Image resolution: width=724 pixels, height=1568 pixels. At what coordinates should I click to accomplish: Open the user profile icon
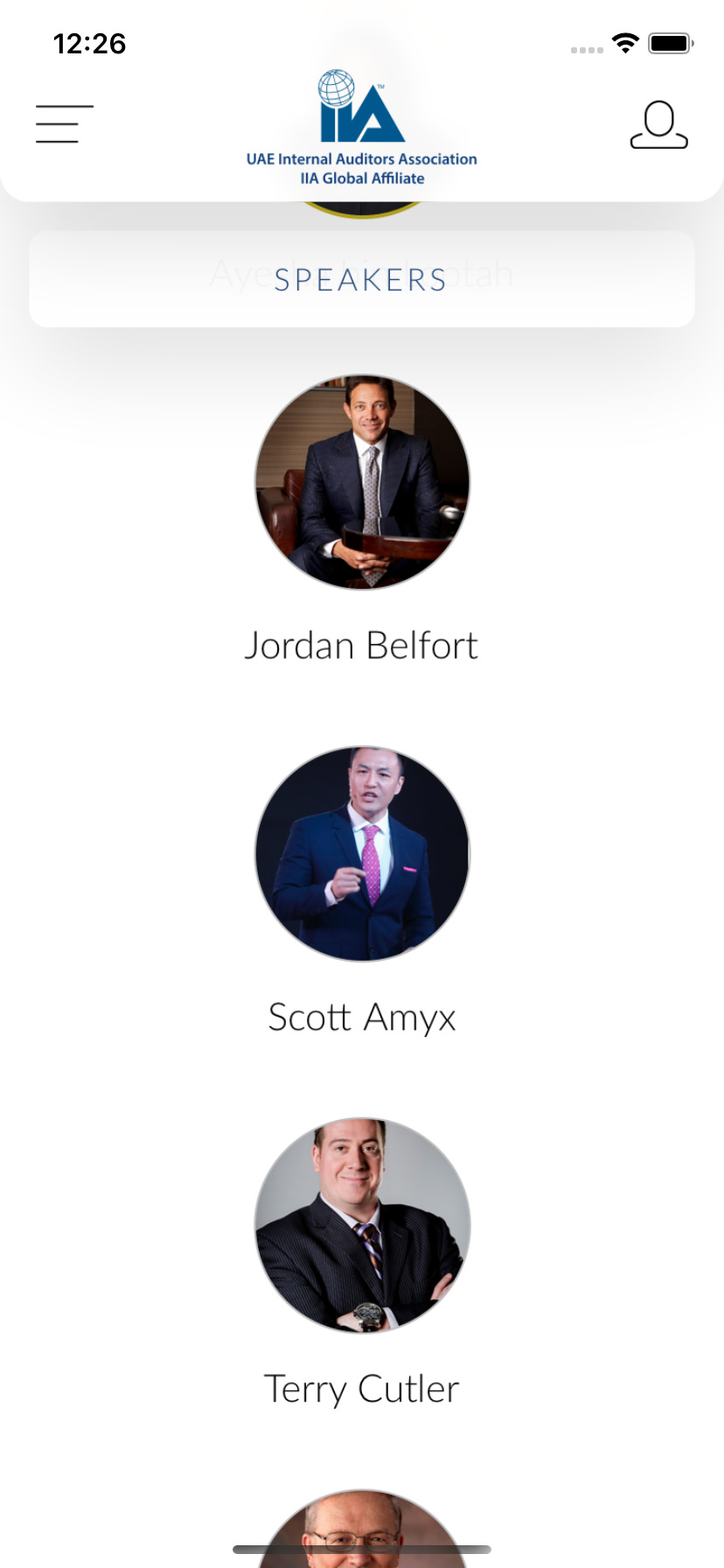tap(658, 125)
